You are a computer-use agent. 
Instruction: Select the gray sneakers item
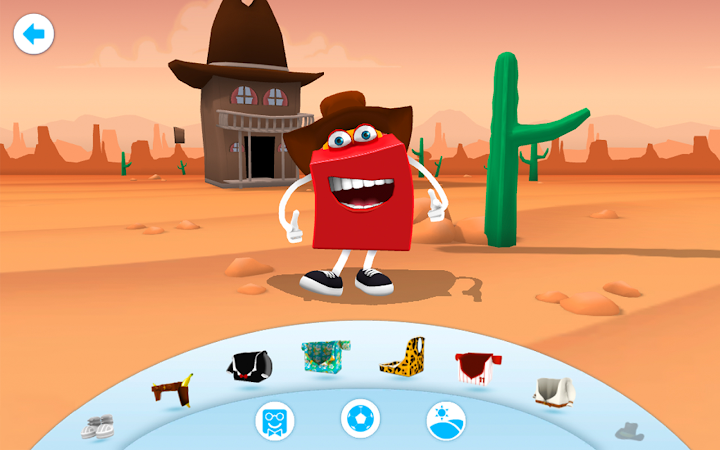point(98,426)
